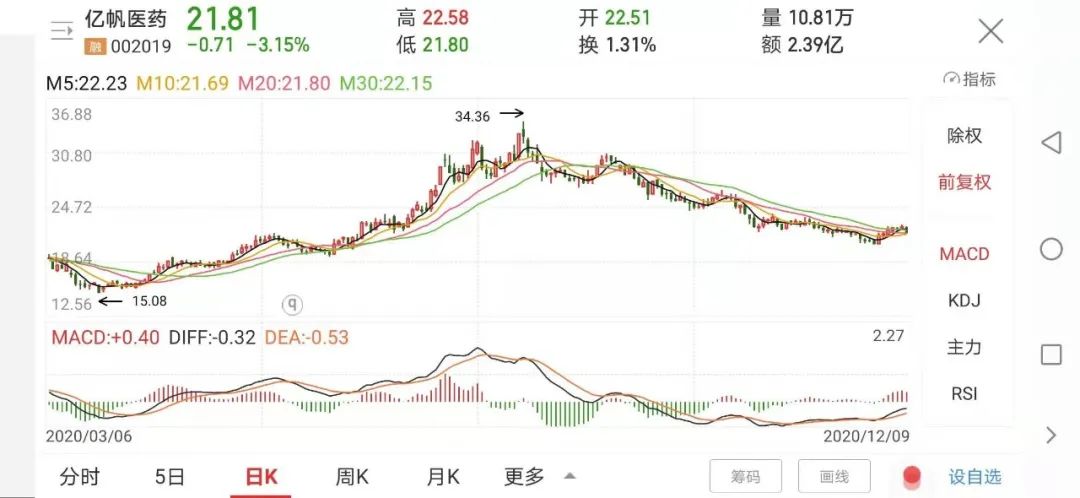
Task: Switch to the 周K chart
Action: click(x=352, y=476)
